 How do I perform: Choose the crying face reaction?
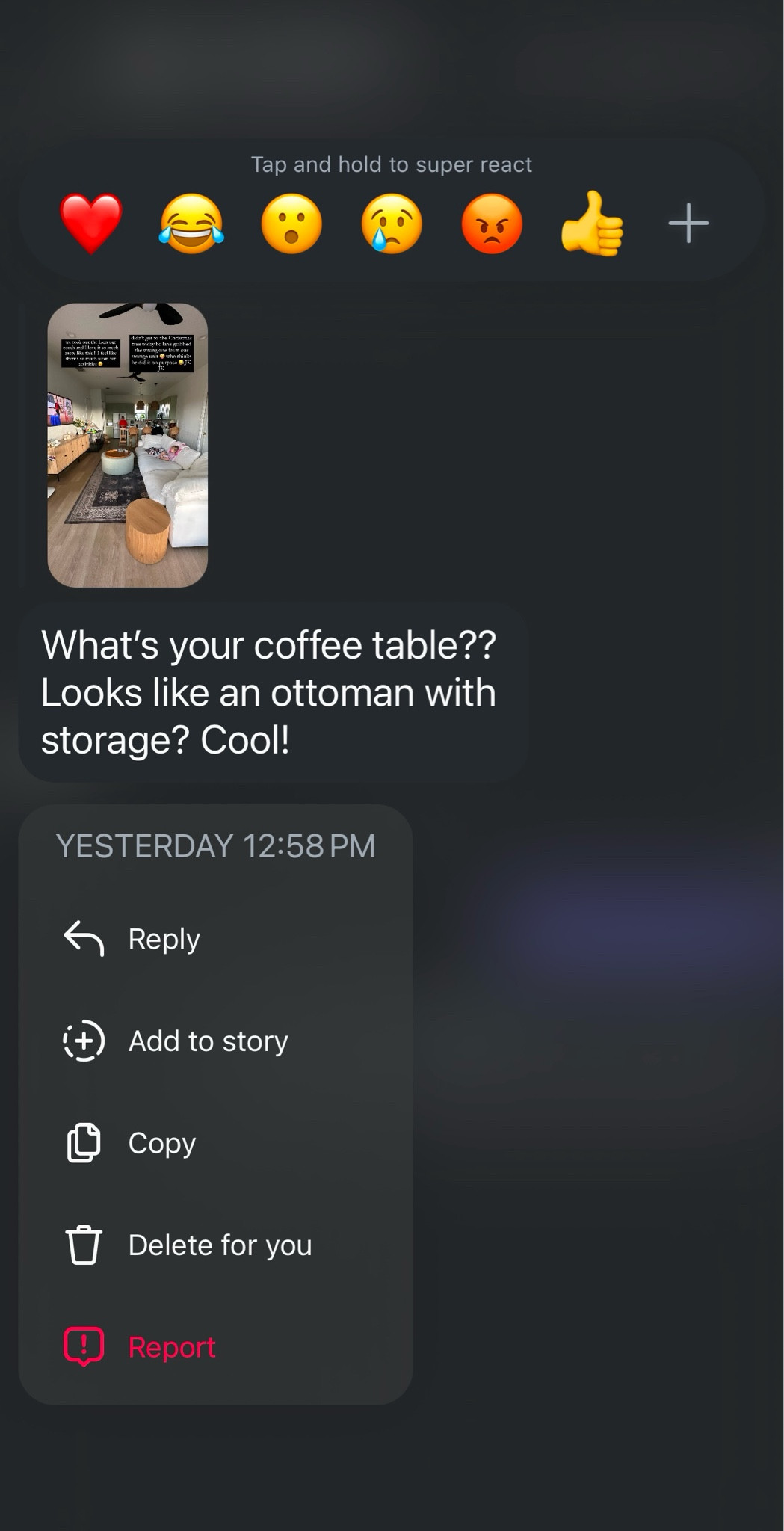[x=391, y=222]
